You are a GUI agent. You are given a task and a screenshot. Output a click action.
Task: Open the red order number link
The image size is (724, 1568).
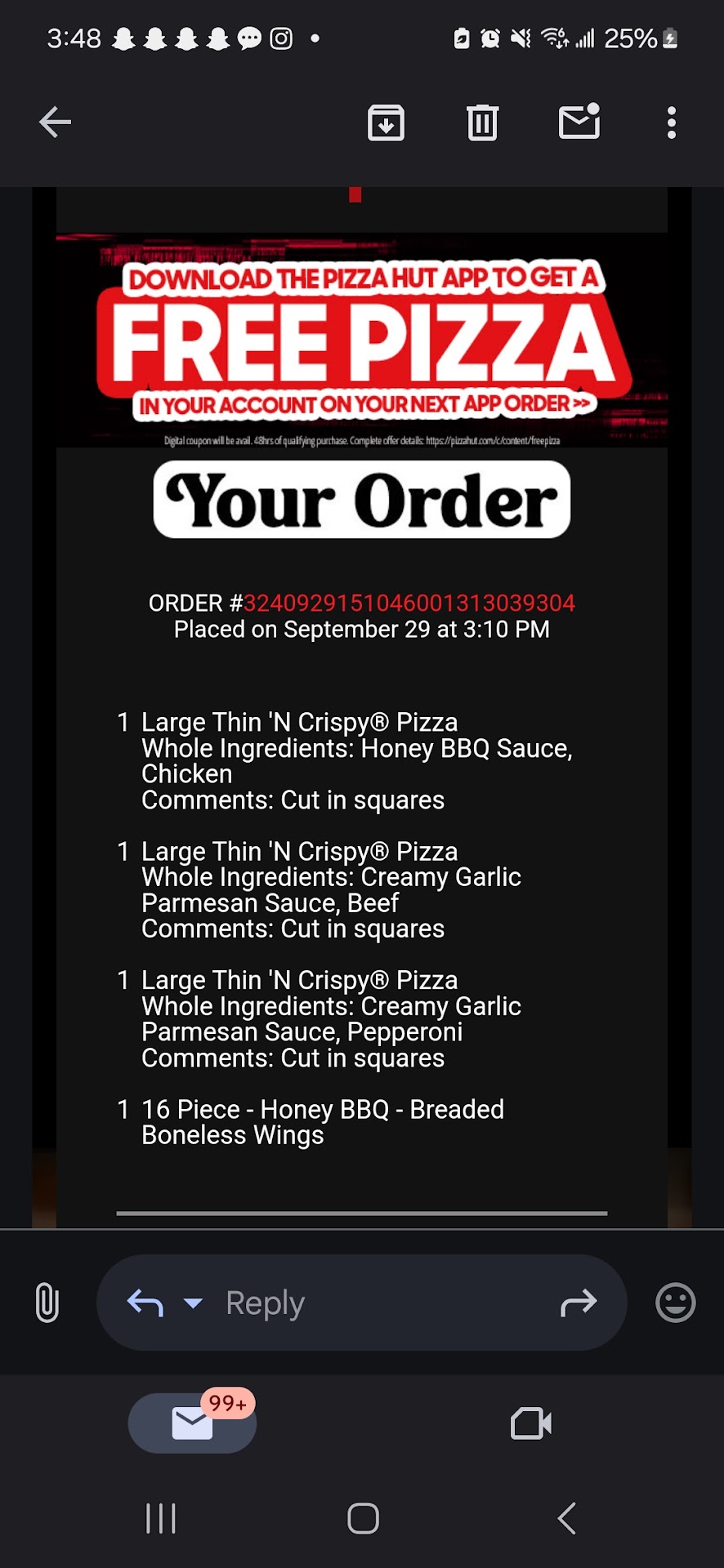(x=409, y=604)
